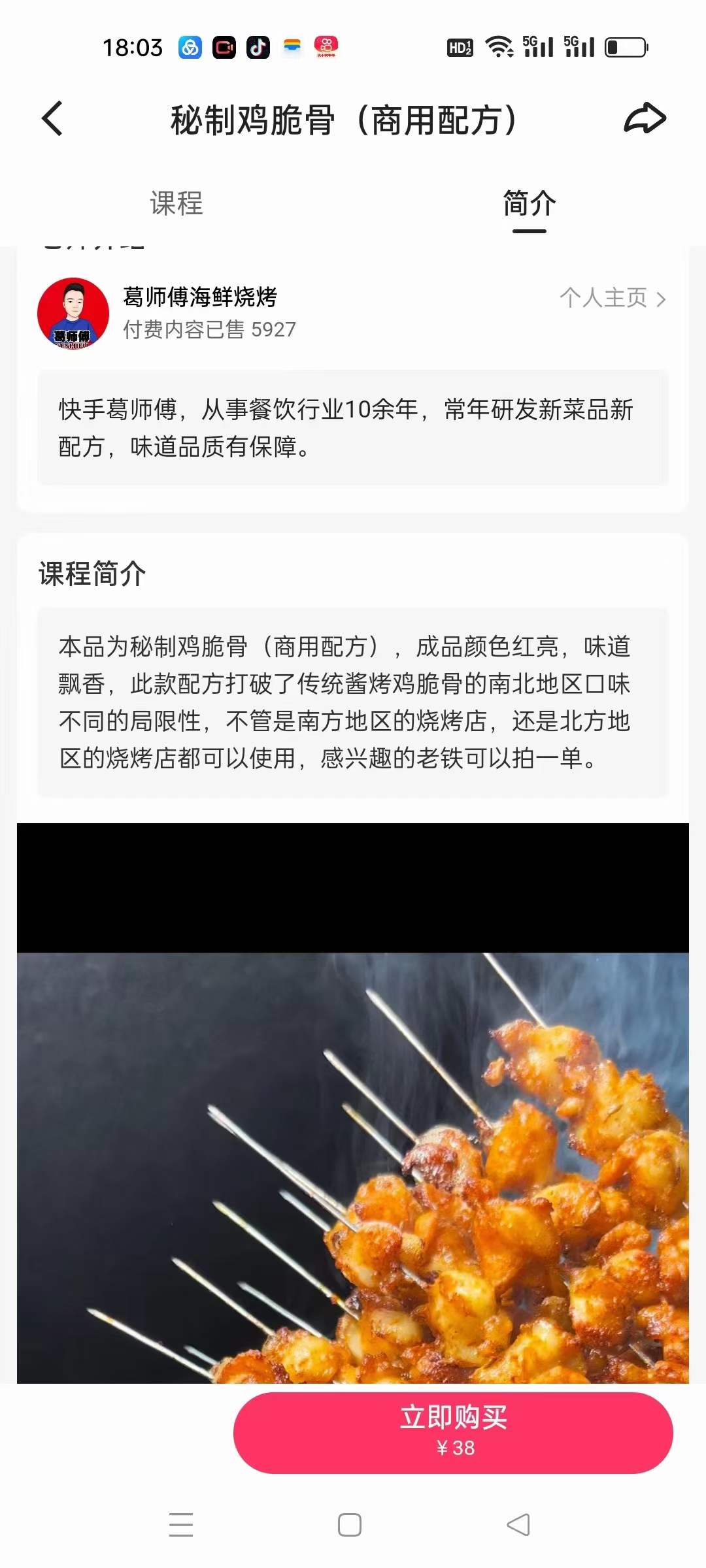Tap the first 5G signal indicator
Image resolution: width=706 pixels, height=1568 pixels.
pos(536,48)
